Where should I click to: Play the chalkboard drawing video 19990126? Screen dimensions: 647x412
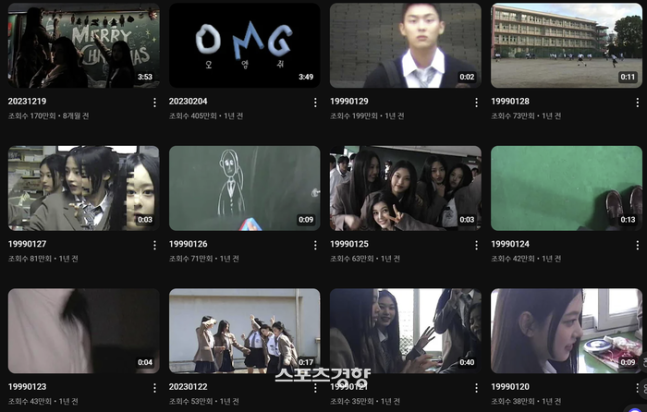[x=244, y=188]
